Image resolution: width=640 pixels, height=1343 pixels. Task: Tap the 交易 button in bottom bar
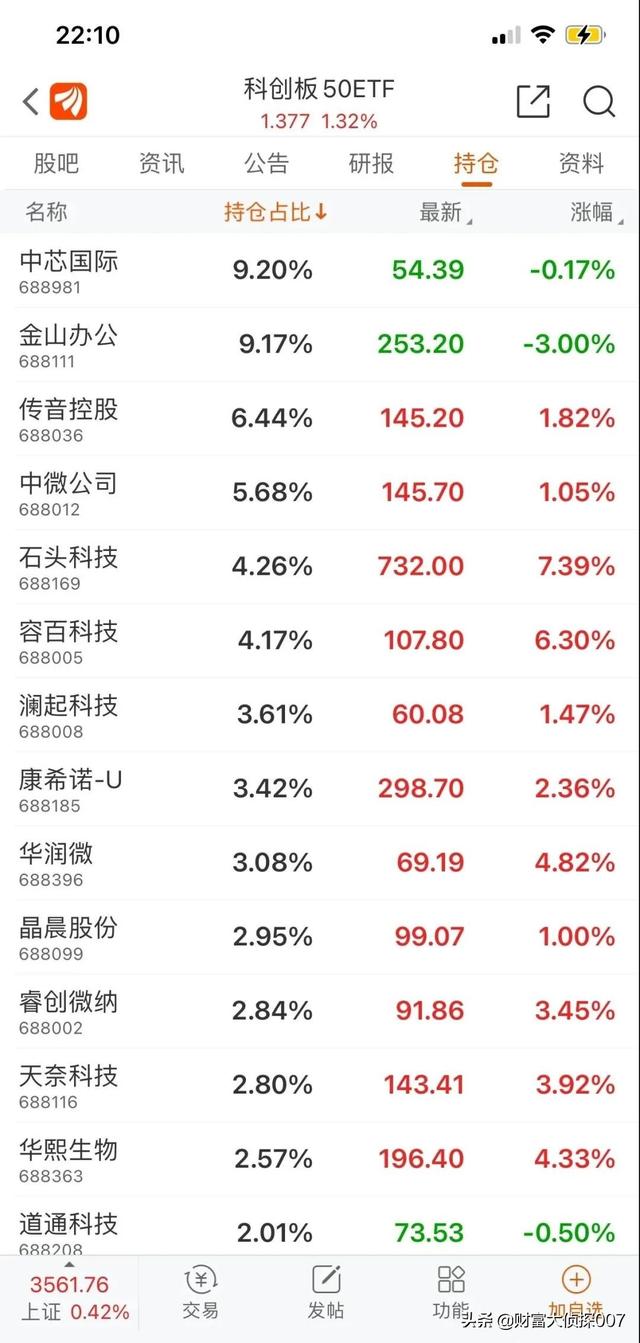pyautogui.click(x=201, y=1292)
